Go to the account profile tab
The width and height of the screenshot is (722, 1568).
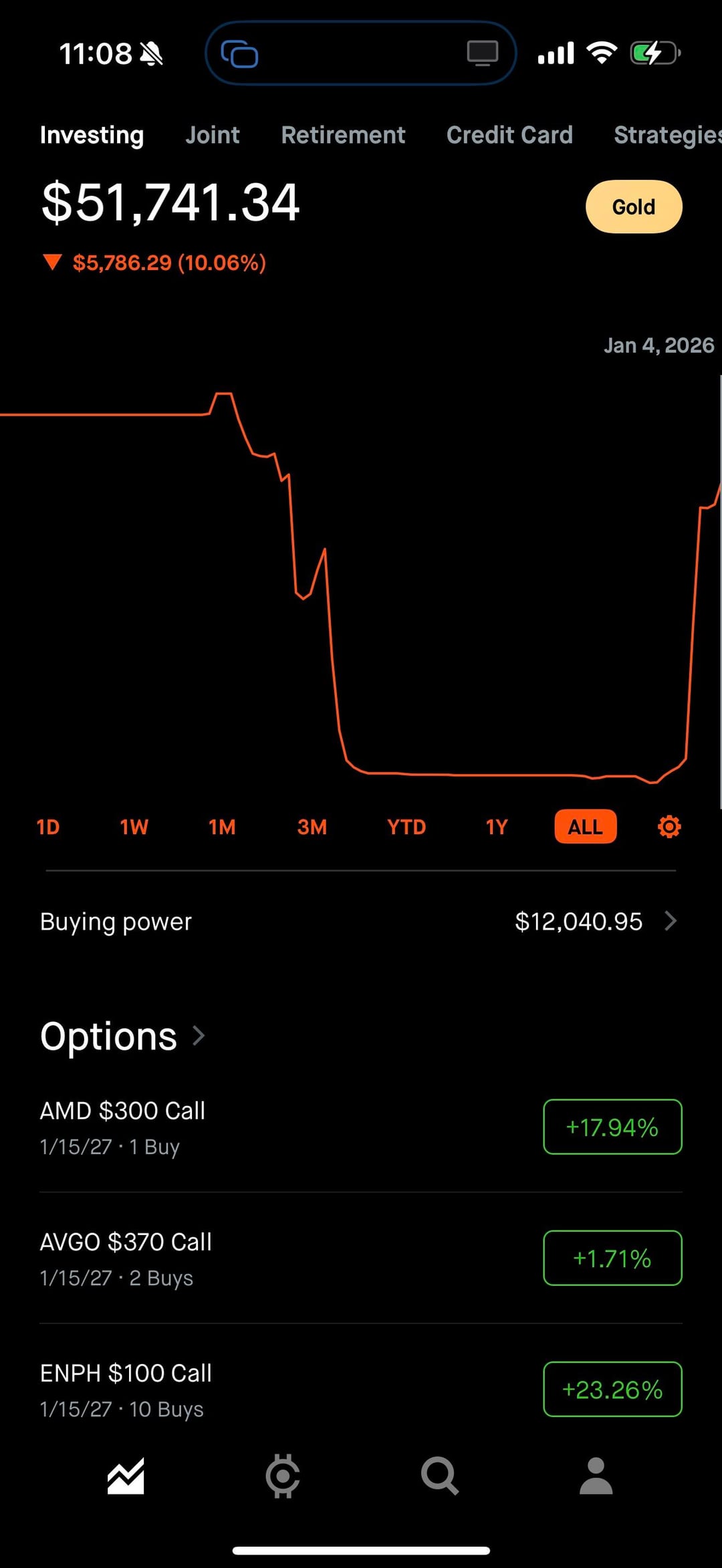tap(596, 1476)
